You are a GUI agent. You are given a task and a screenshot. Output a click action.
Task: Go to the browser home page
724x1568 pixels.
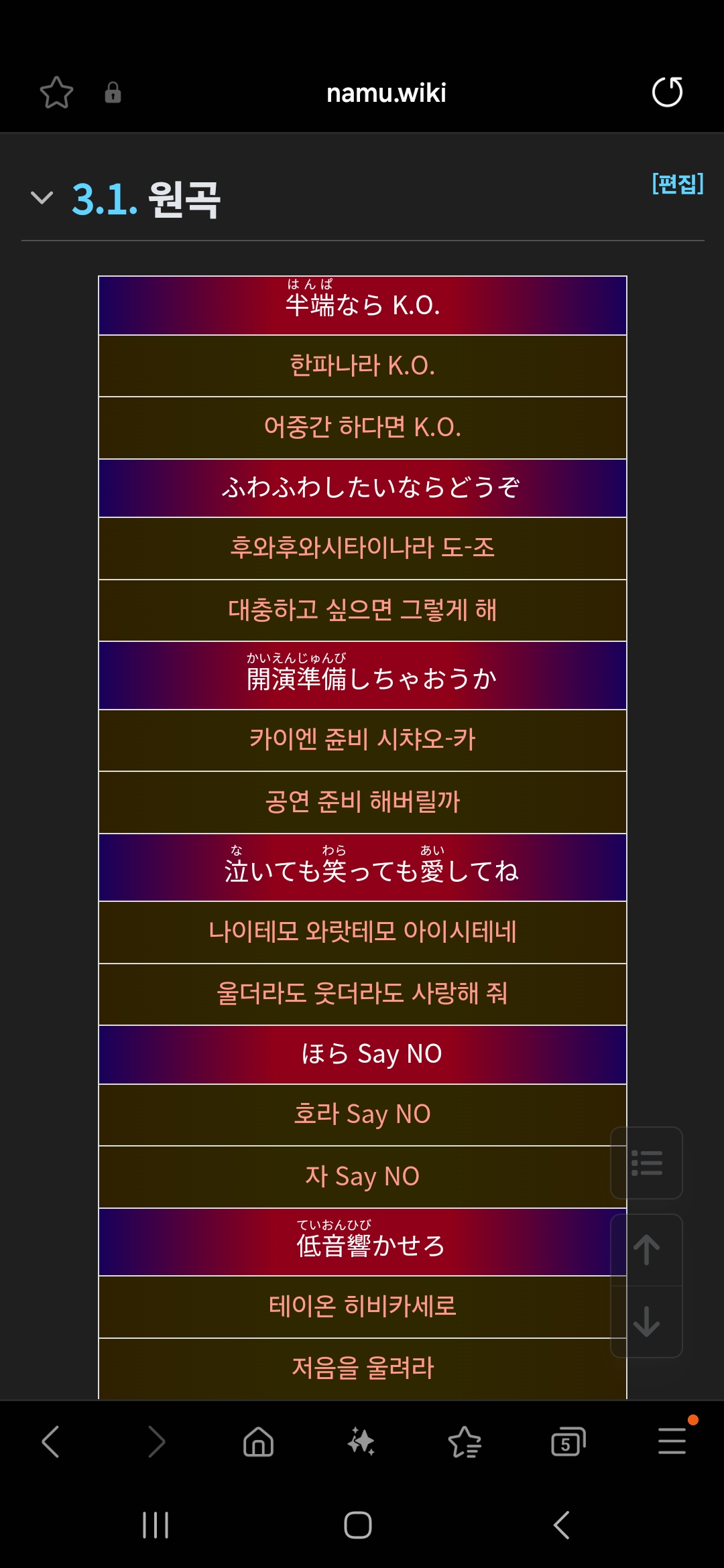[x=258, y=1441]
